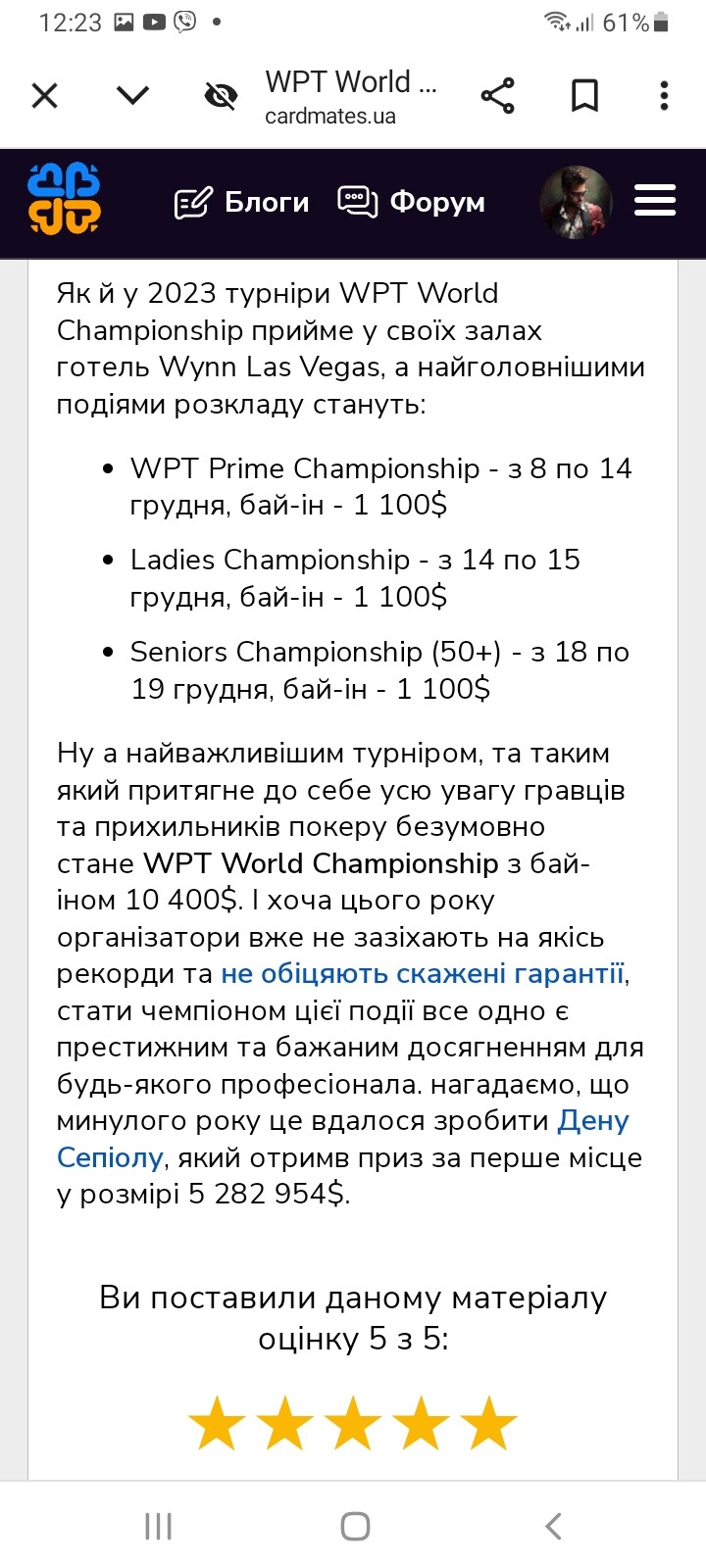The width and height of the screenshot is (706, 1568).
Task: Go back using the system back button
Action: point(553,1526)
